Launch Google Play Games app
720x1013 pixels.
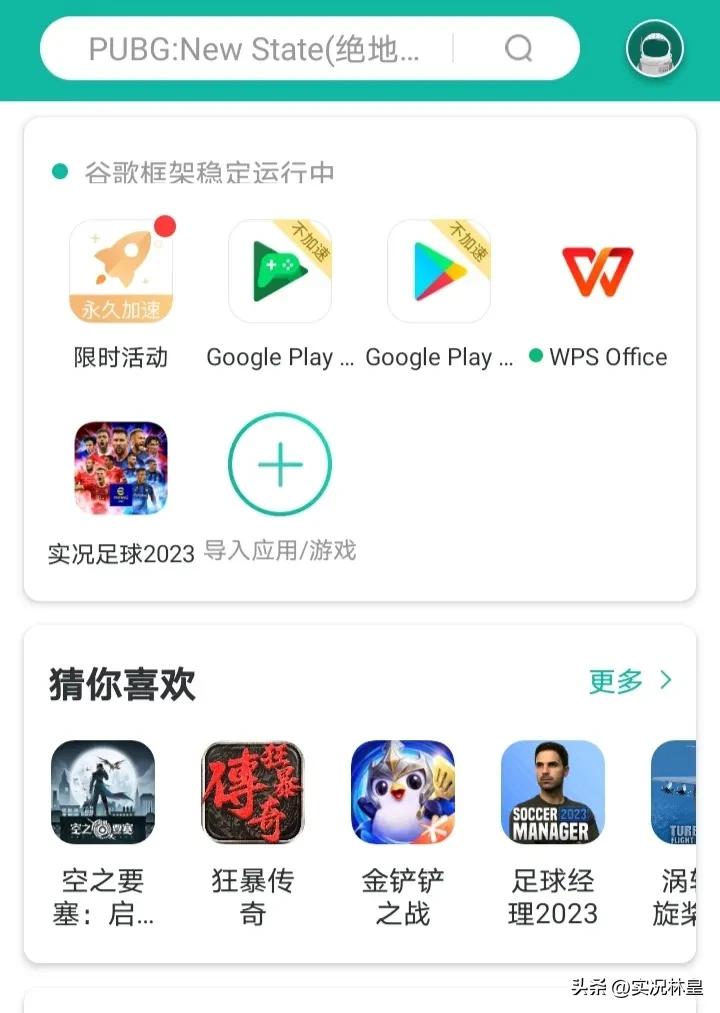click(x=280, y=272)
